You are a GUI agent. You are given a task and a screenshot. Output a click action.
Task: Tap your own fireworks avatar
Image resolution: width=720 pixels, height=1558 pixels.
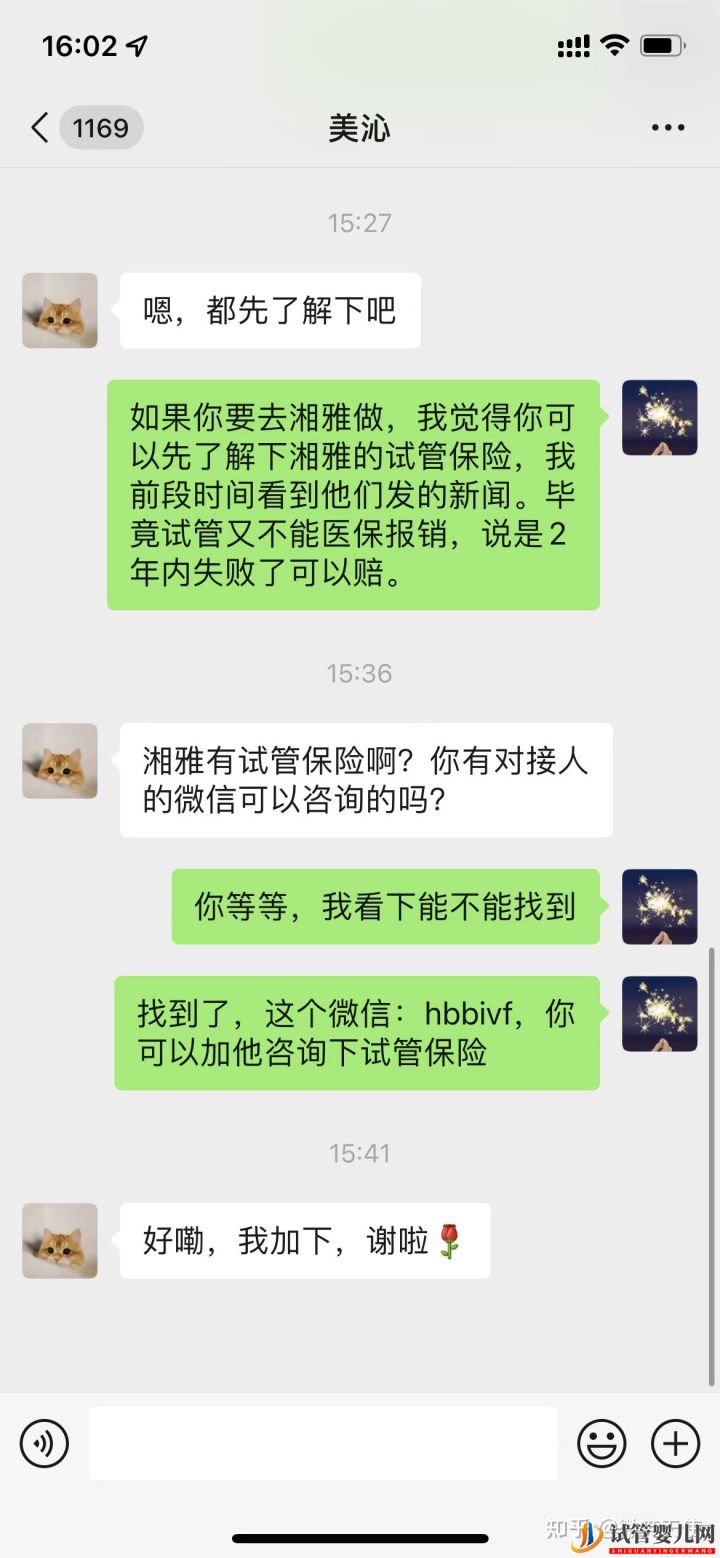point(659,417)
